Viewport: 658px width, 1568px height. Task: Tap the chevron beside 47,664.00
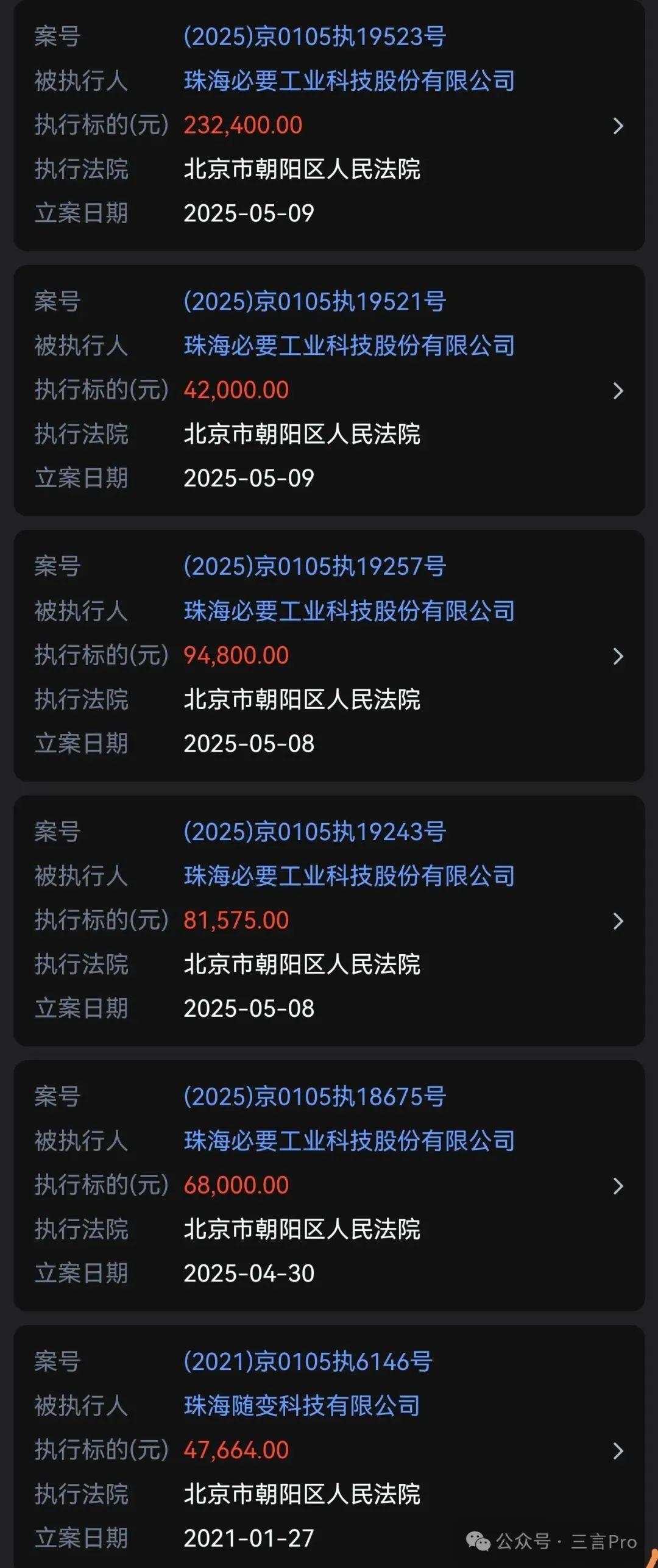618,1451
